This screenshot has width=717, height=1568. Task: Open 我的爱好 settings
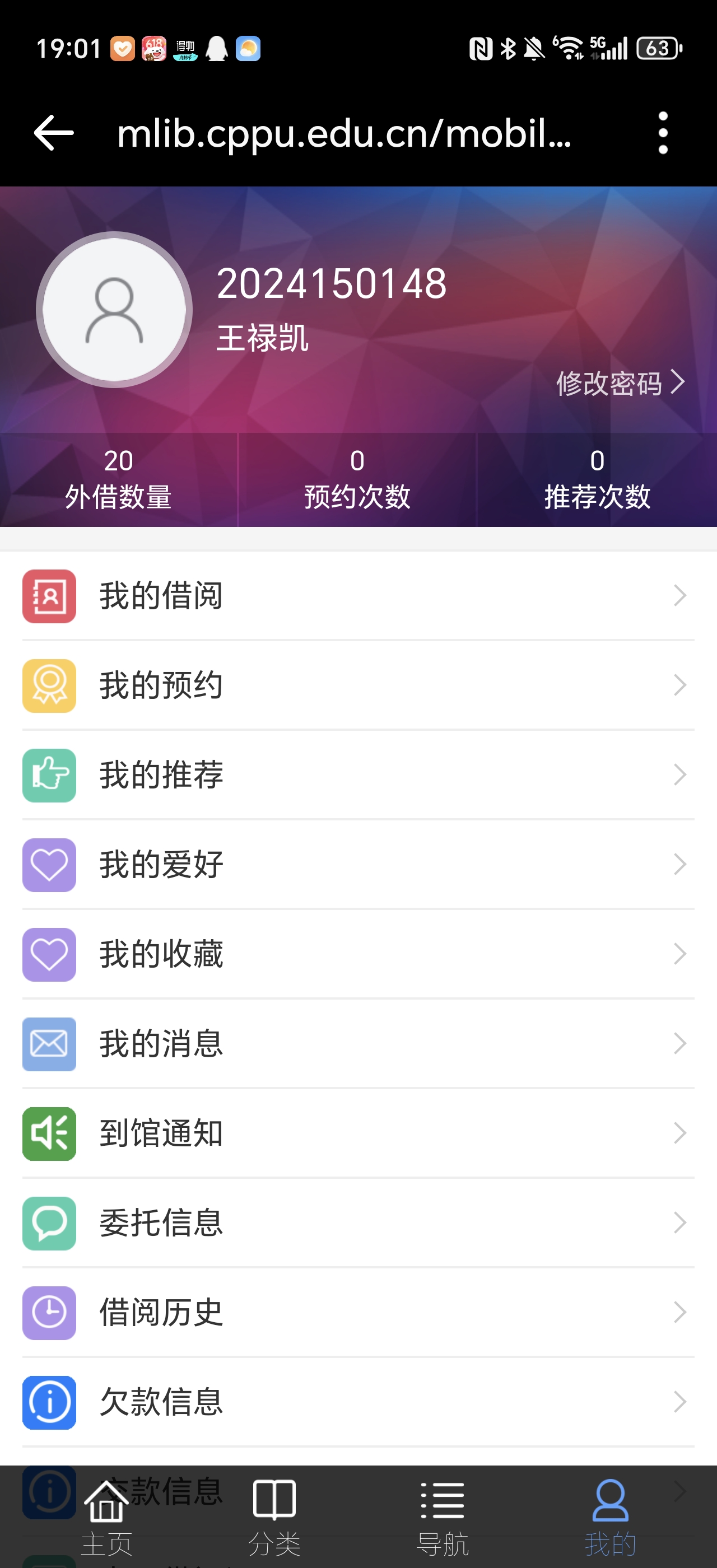pyautogui.click(x=358, y=864)
